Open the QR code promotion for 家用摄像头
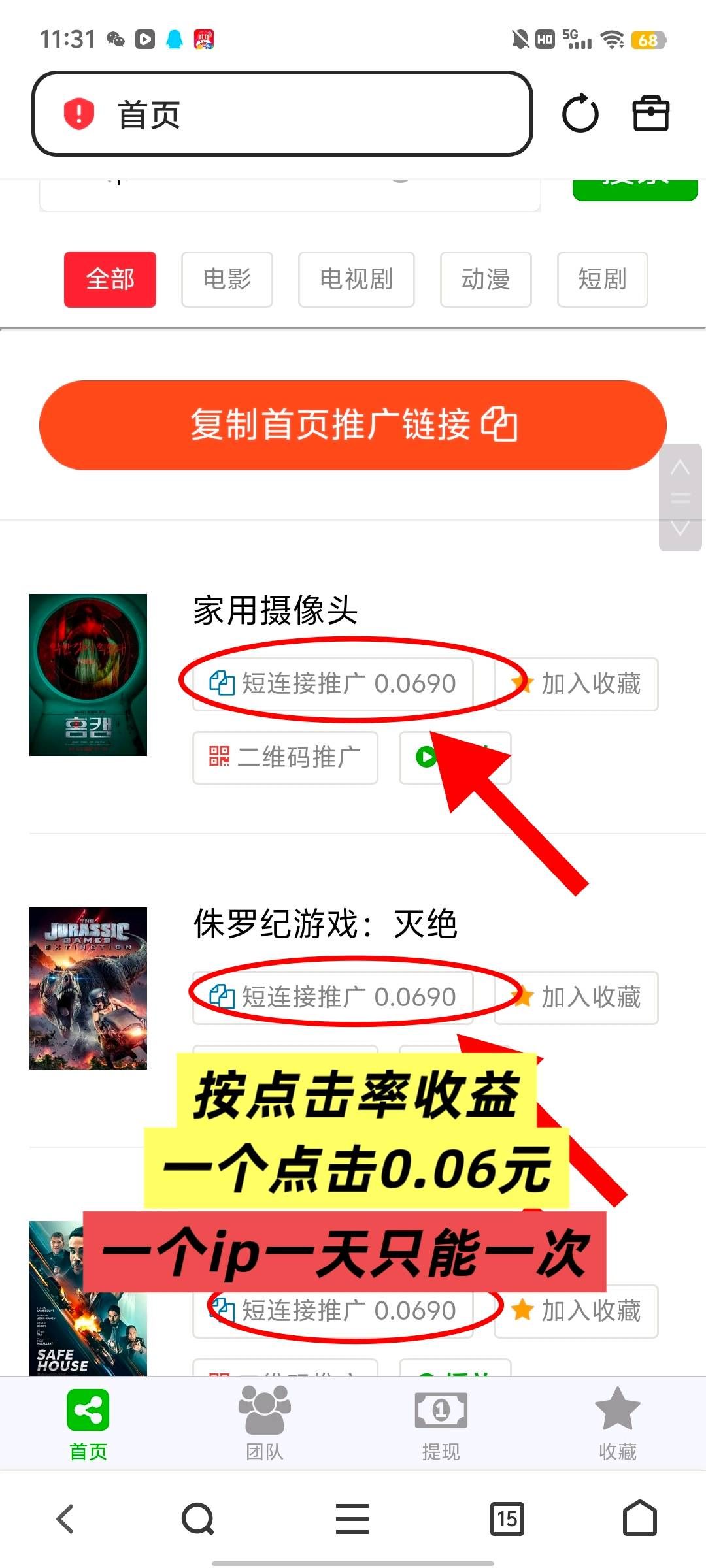 point(286,758)
